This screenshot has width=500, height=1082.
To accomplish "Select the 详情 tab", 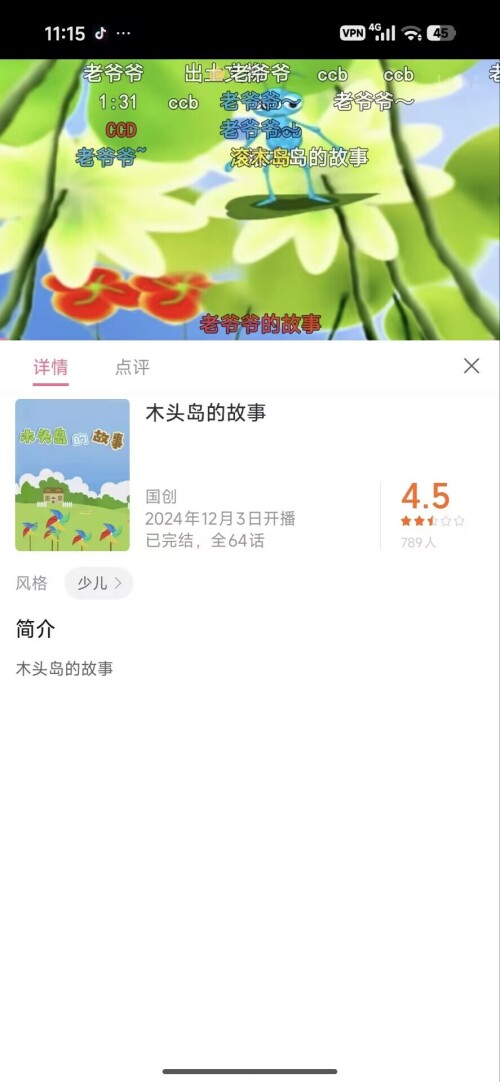I will (x=50, y=367).
